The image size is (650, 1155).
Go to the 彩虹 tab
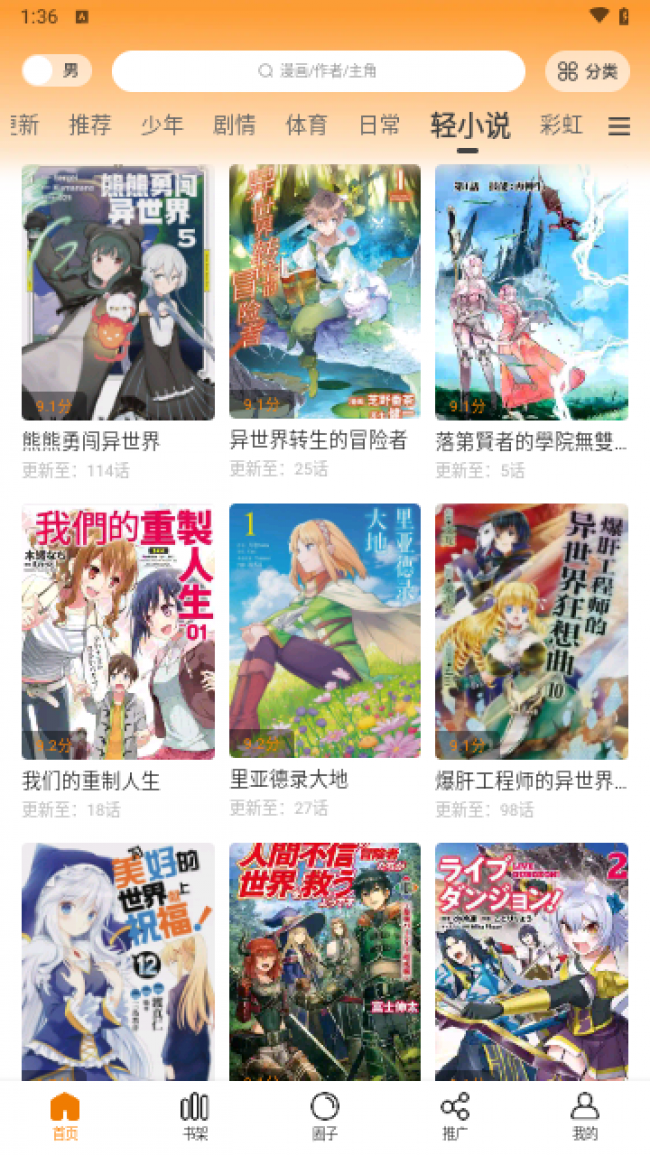pos(560,126)
